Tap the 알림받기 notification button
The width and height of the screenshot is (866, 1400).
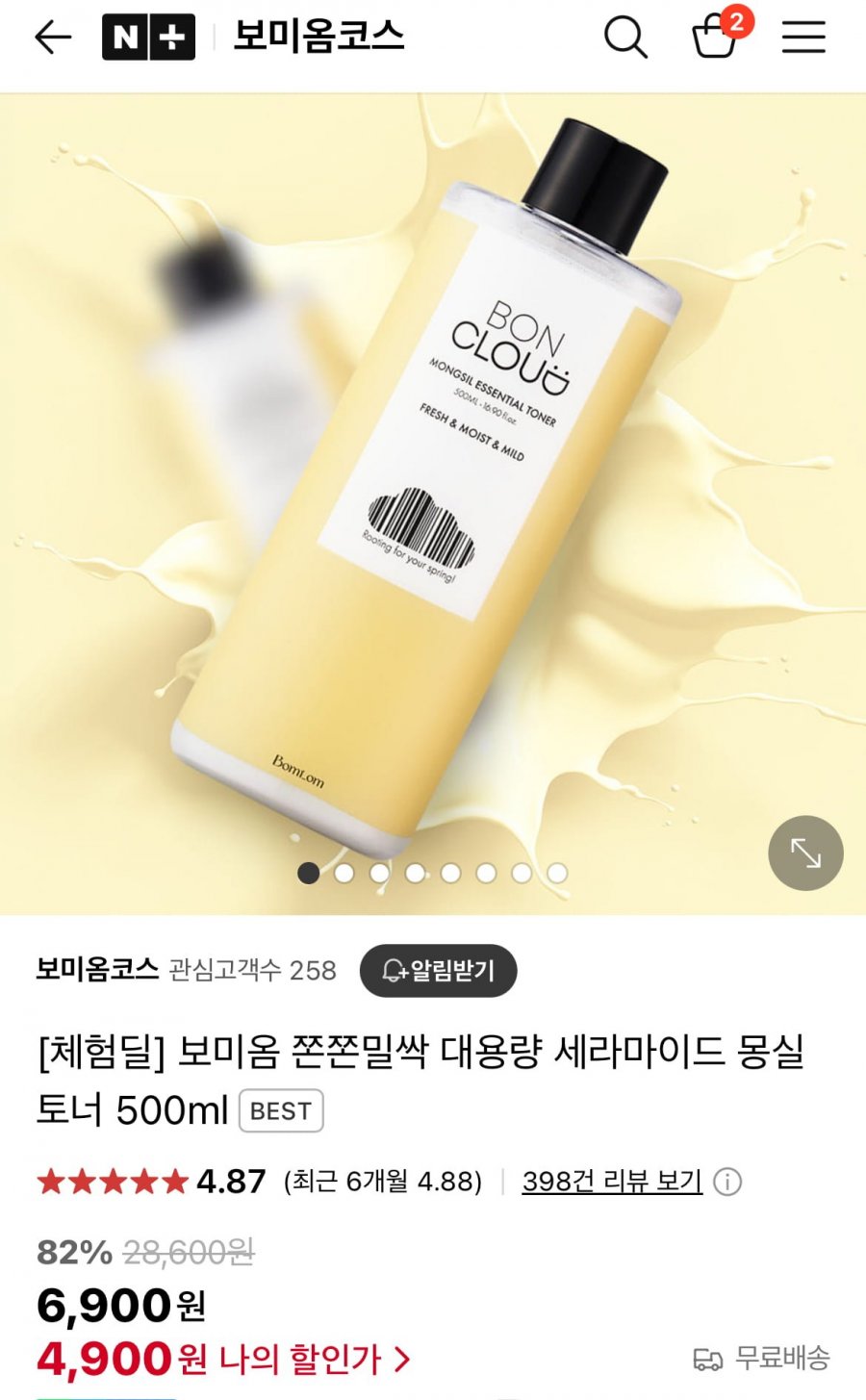(438, 970)
